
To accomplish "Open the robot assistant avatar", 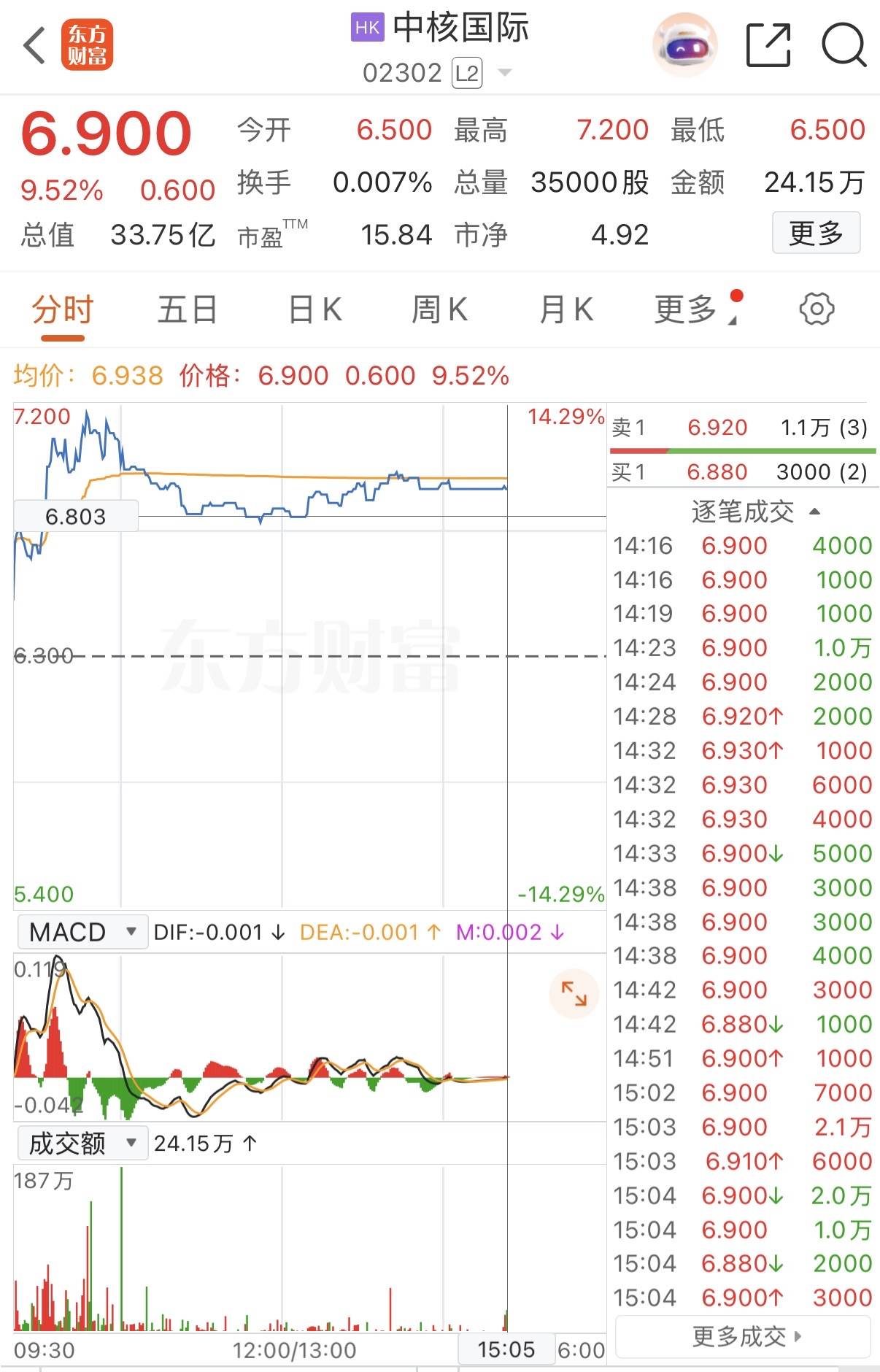I will 684,45.
